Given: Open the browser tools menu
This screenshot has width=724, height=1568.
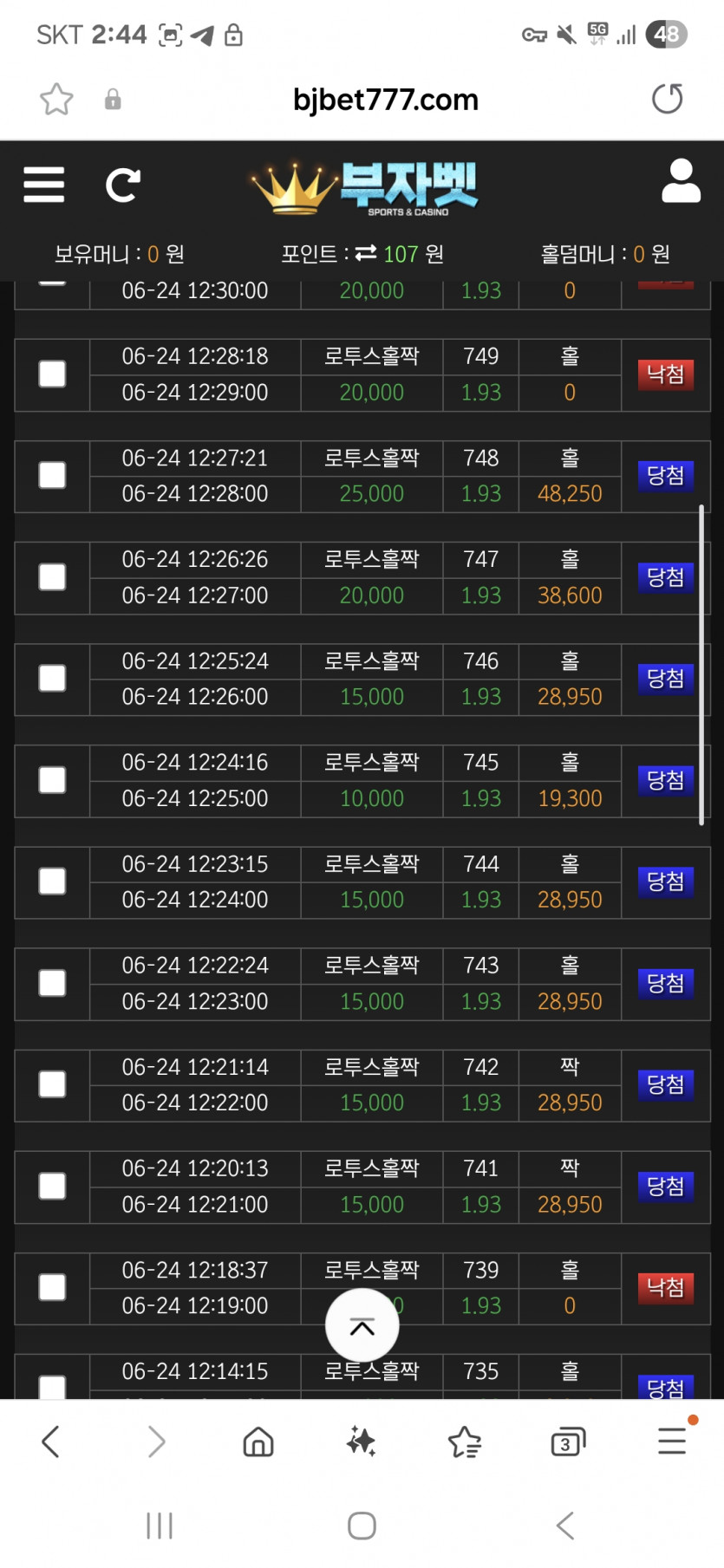Looking at the screenshot, I should (672, 1441).
